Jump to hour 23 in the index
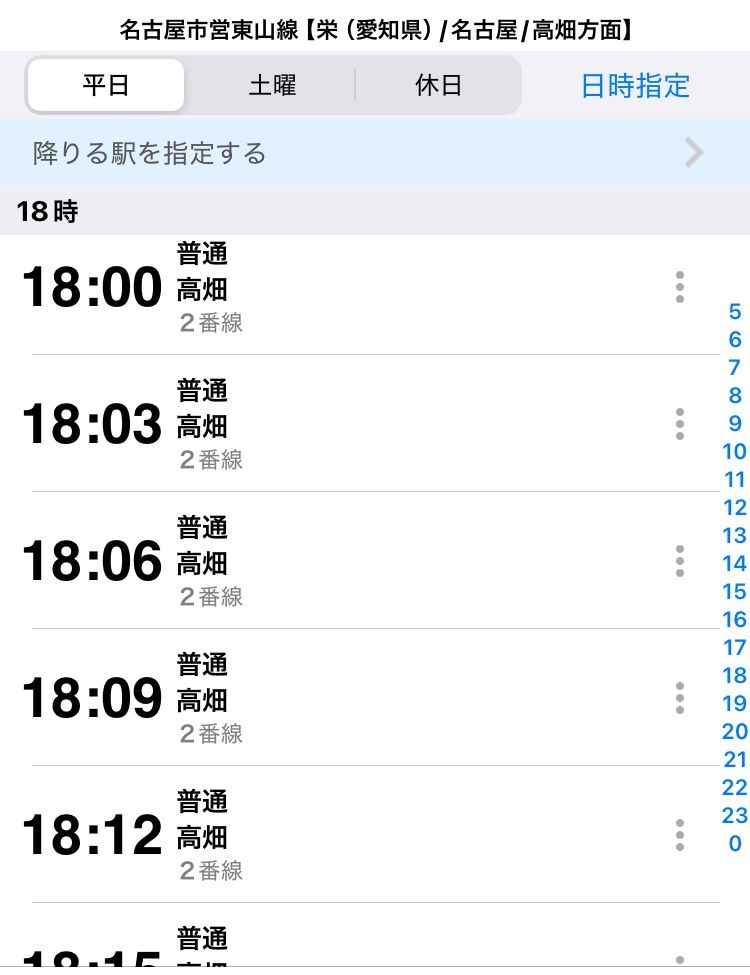 (x=735, y=815)
